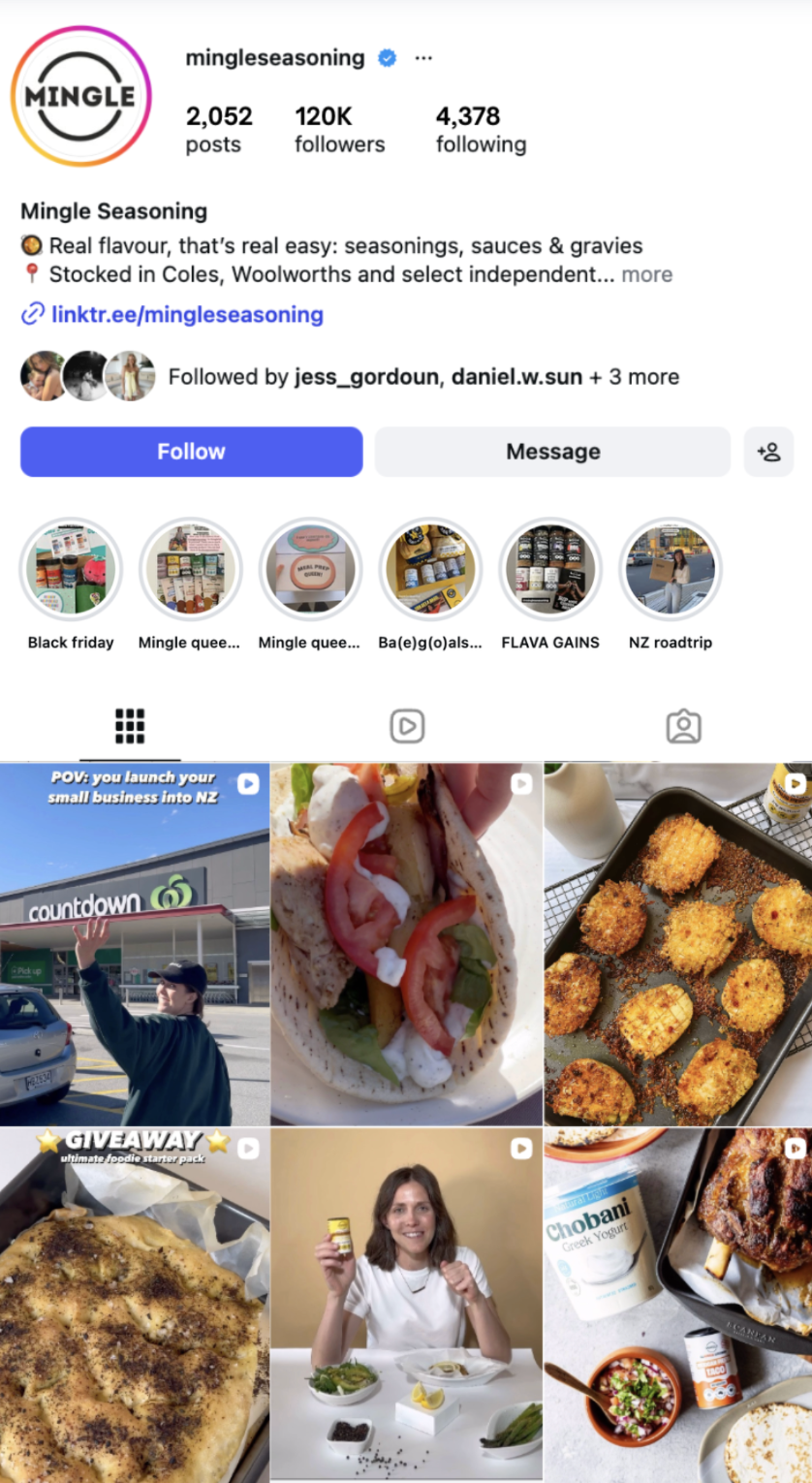
Task: View the 120K followers list
Action: click(339, 130)
